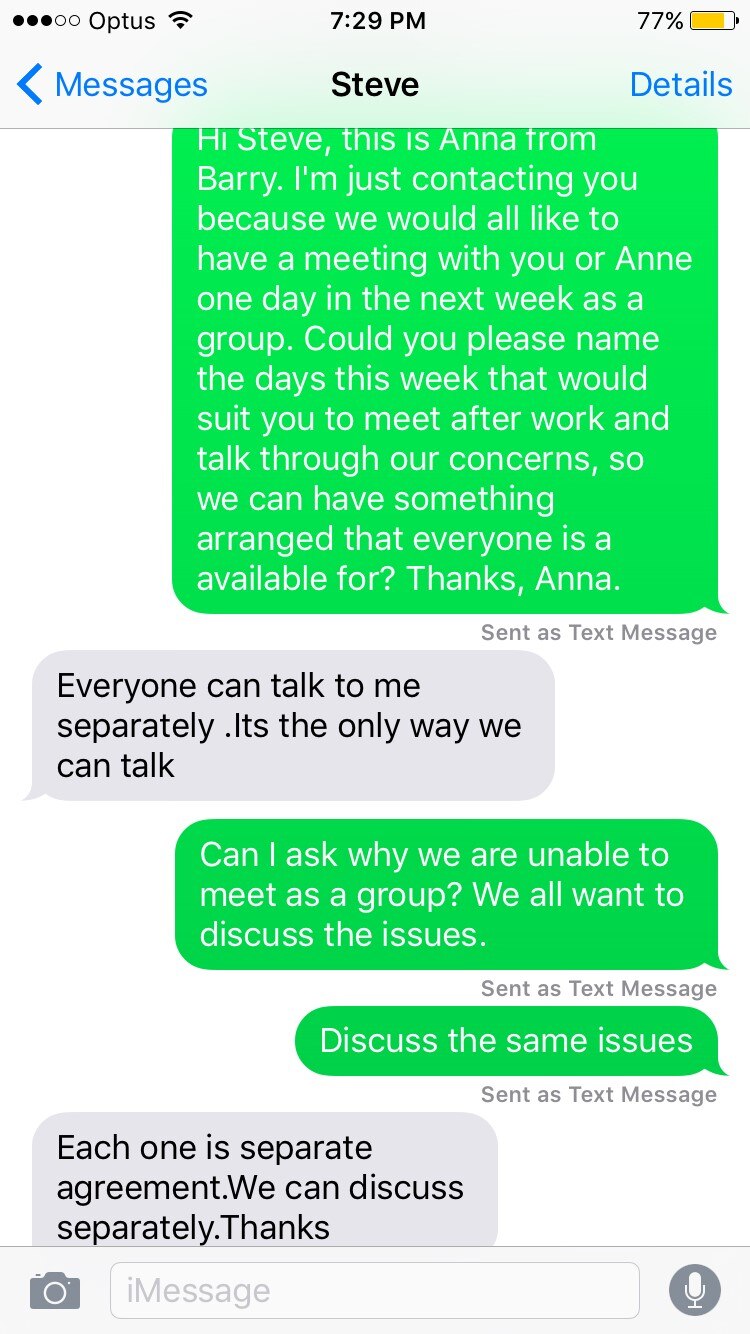Screen dimensions: 750x1334
Task: Tap Sent as Text Message under the last green bubble
Action: pyautogui.click(x=598, y=1094)
